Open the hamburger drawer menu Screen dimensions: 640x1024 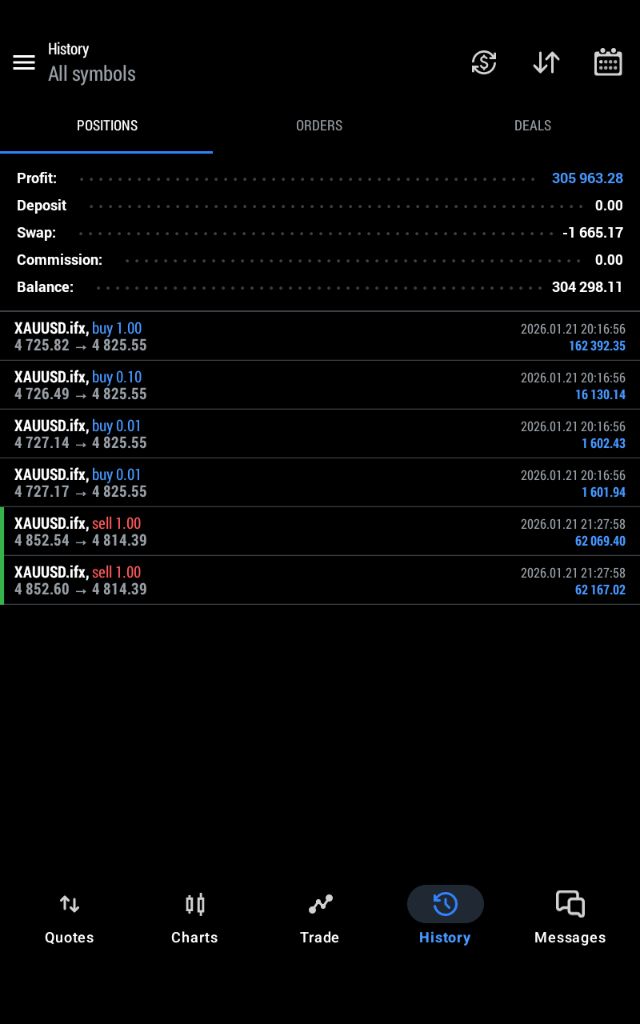(24, 62)
